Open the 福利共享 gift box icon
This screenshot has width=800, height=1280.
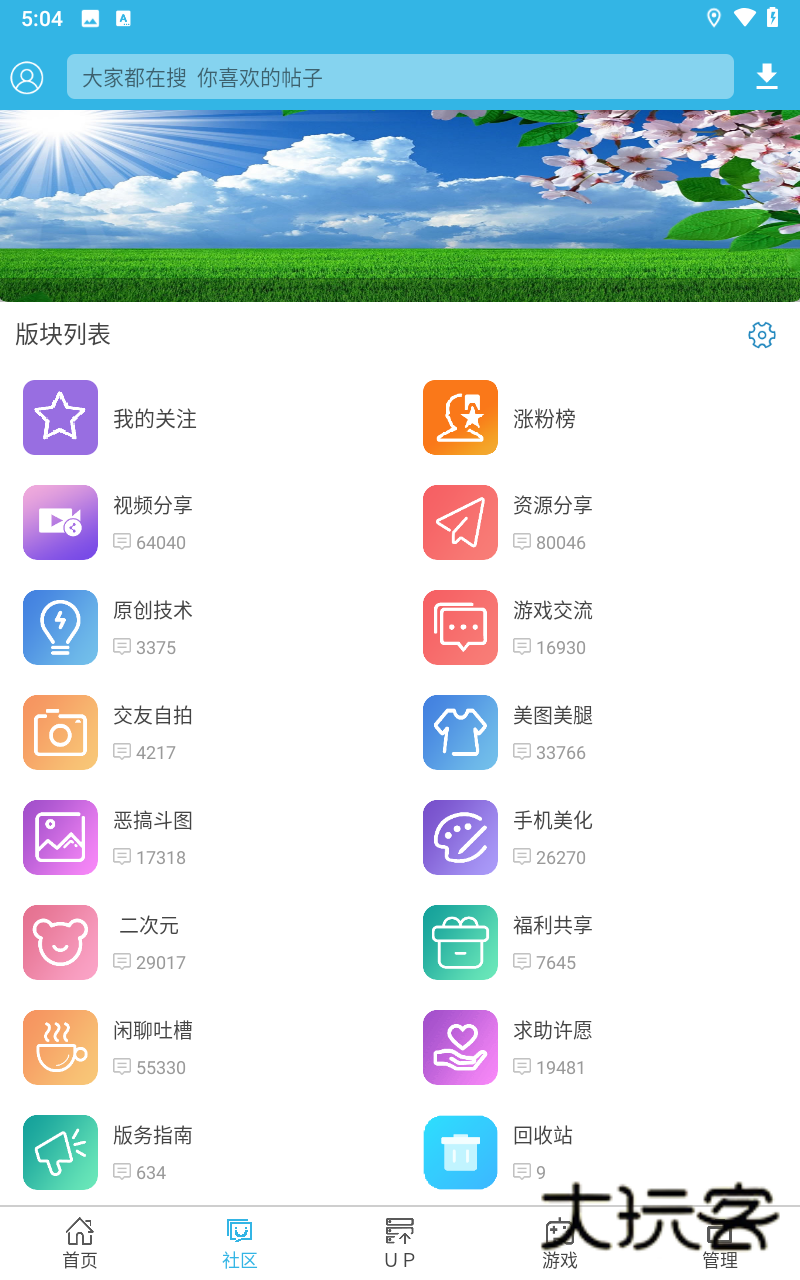point(460,942)
